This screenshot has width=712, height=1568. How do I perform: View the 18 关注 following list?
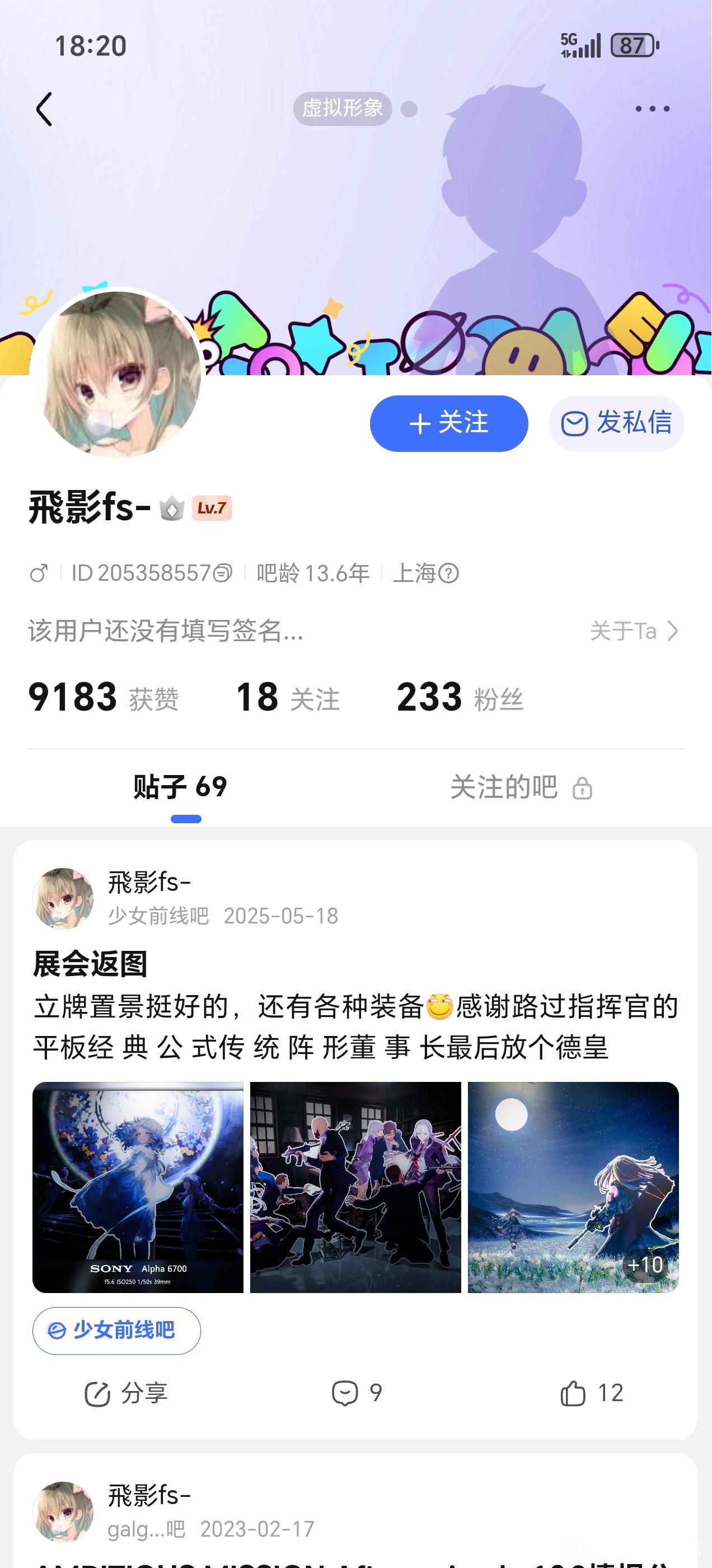click(x=287, y=698)
